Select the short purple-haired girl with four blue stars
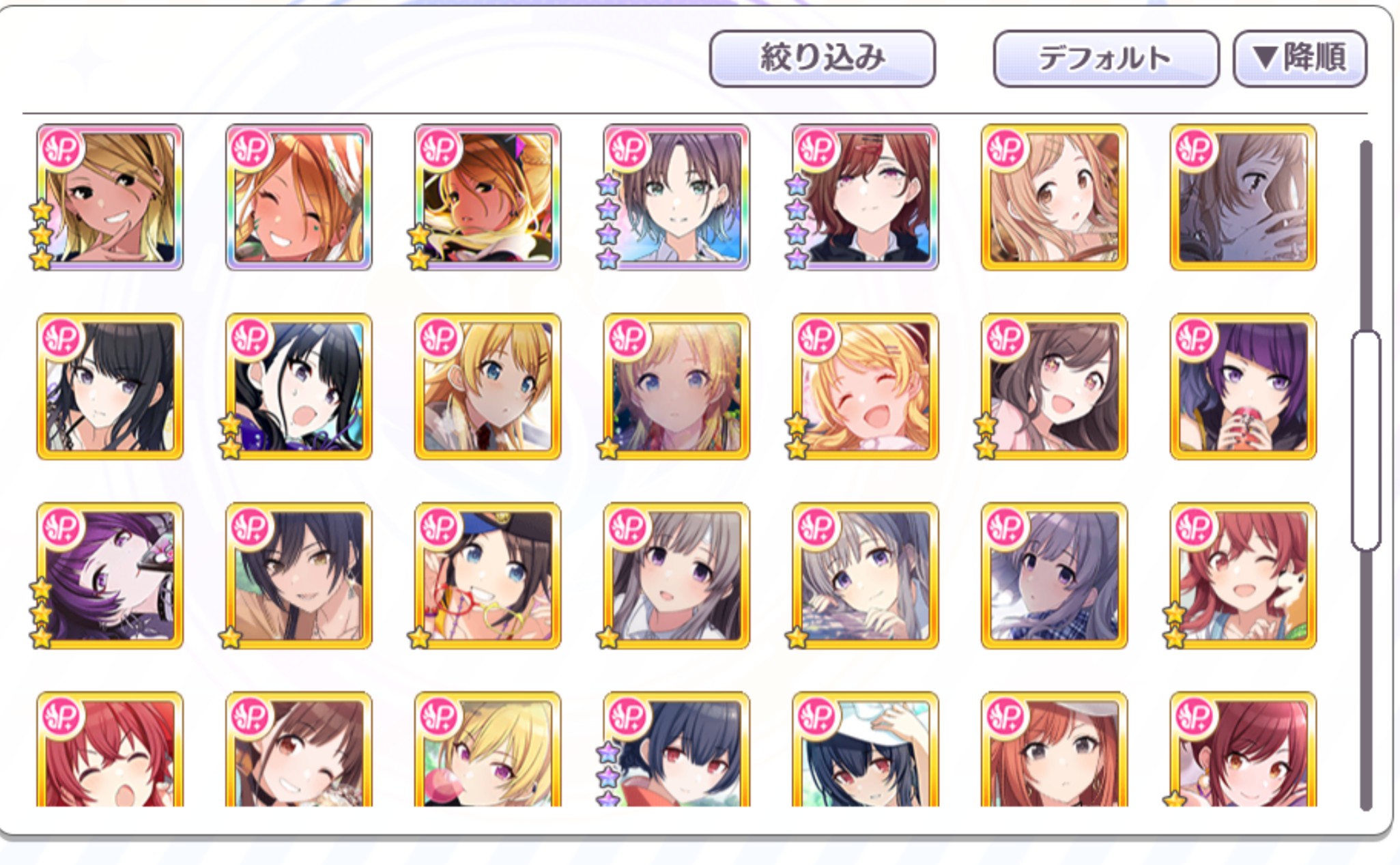Viewport: 1400px width, 865px height. [676, 197]
